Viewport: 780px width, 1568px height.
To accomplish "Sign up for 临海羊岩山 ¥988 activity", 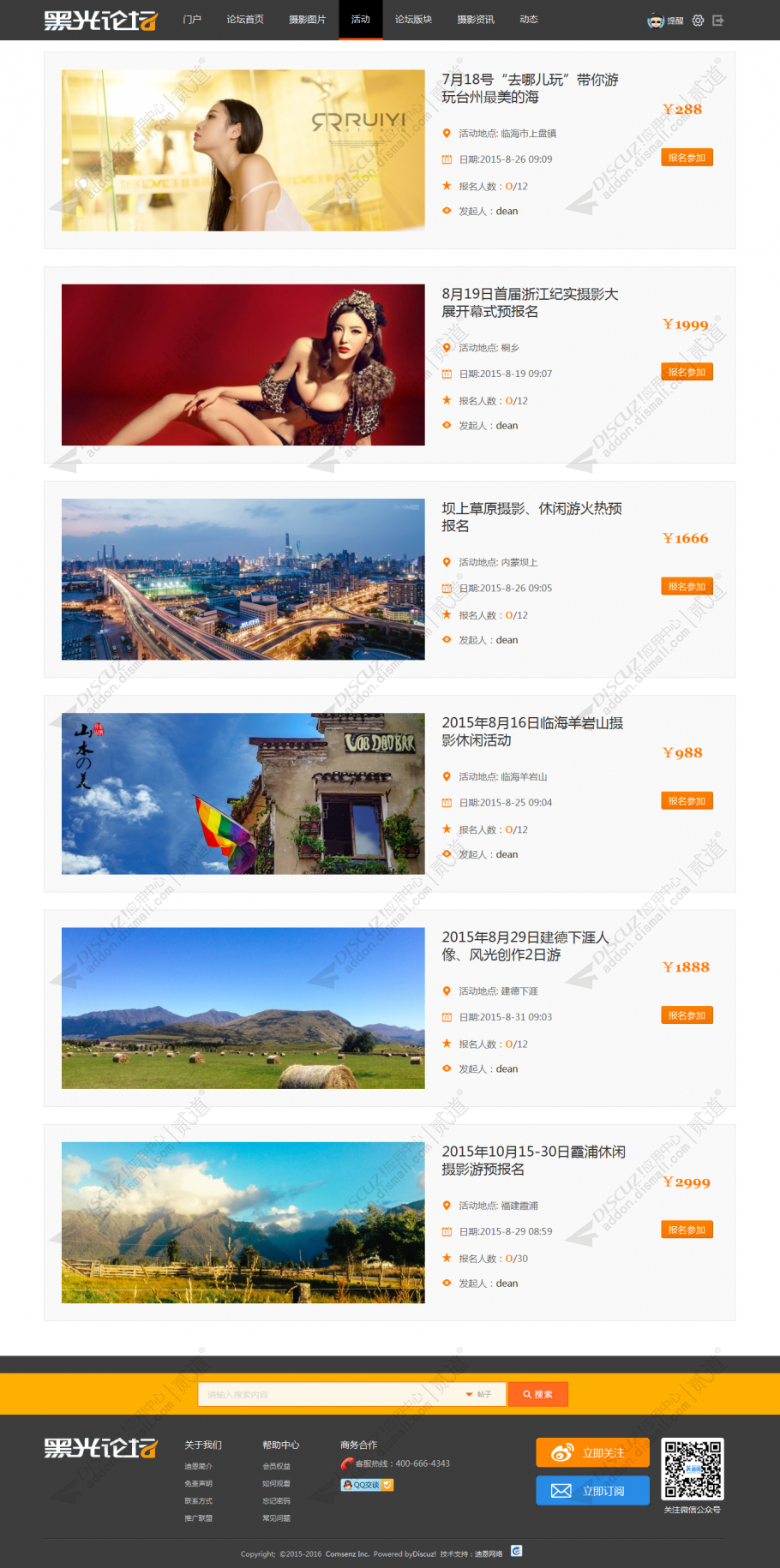I will pyautogui.click(x=687, y=801).
